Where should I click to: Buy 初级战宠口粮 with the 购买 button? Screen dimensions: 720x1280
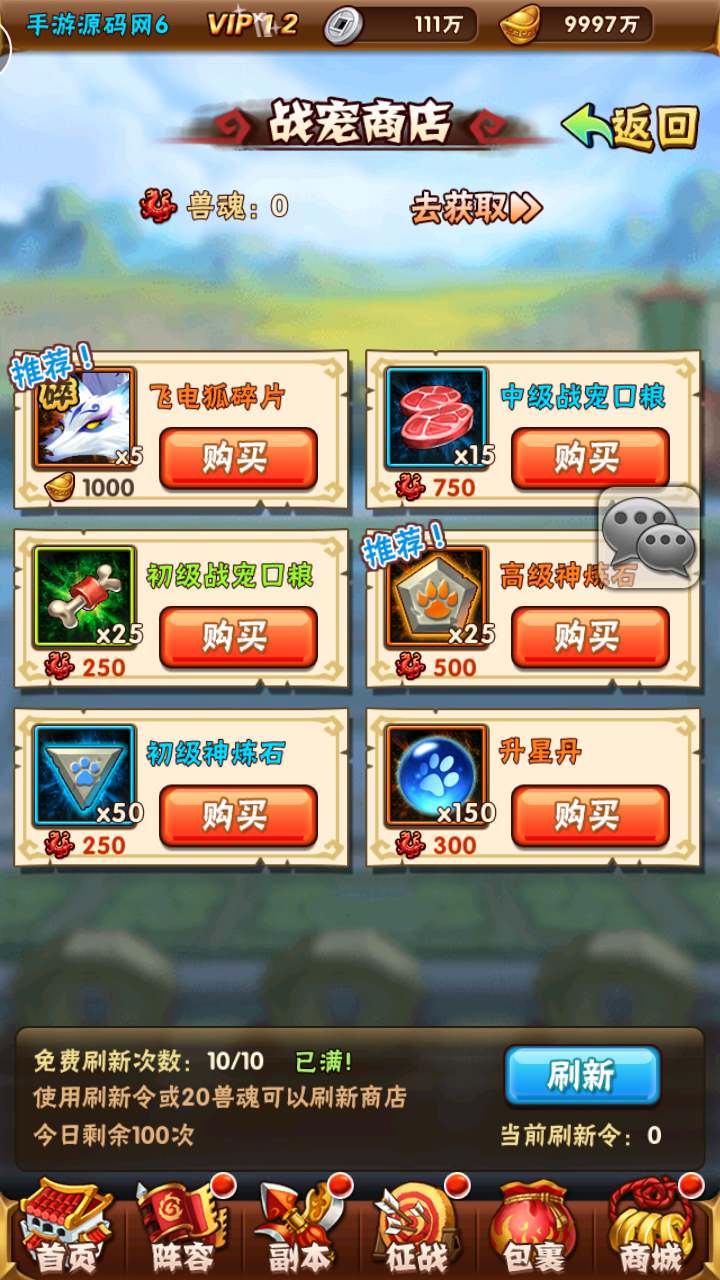(238, 637)
